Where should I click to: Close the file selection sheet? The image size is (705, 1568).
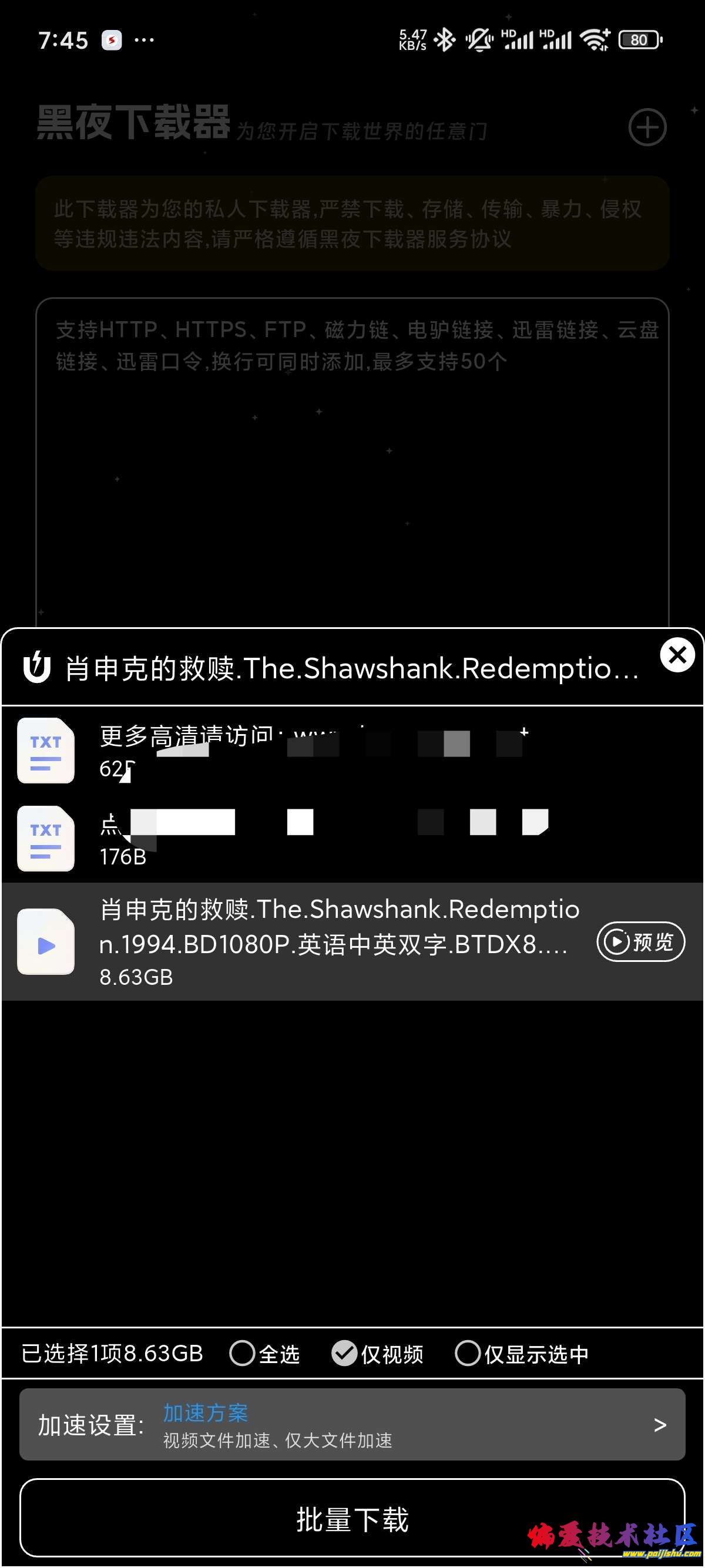pos(677,655)
